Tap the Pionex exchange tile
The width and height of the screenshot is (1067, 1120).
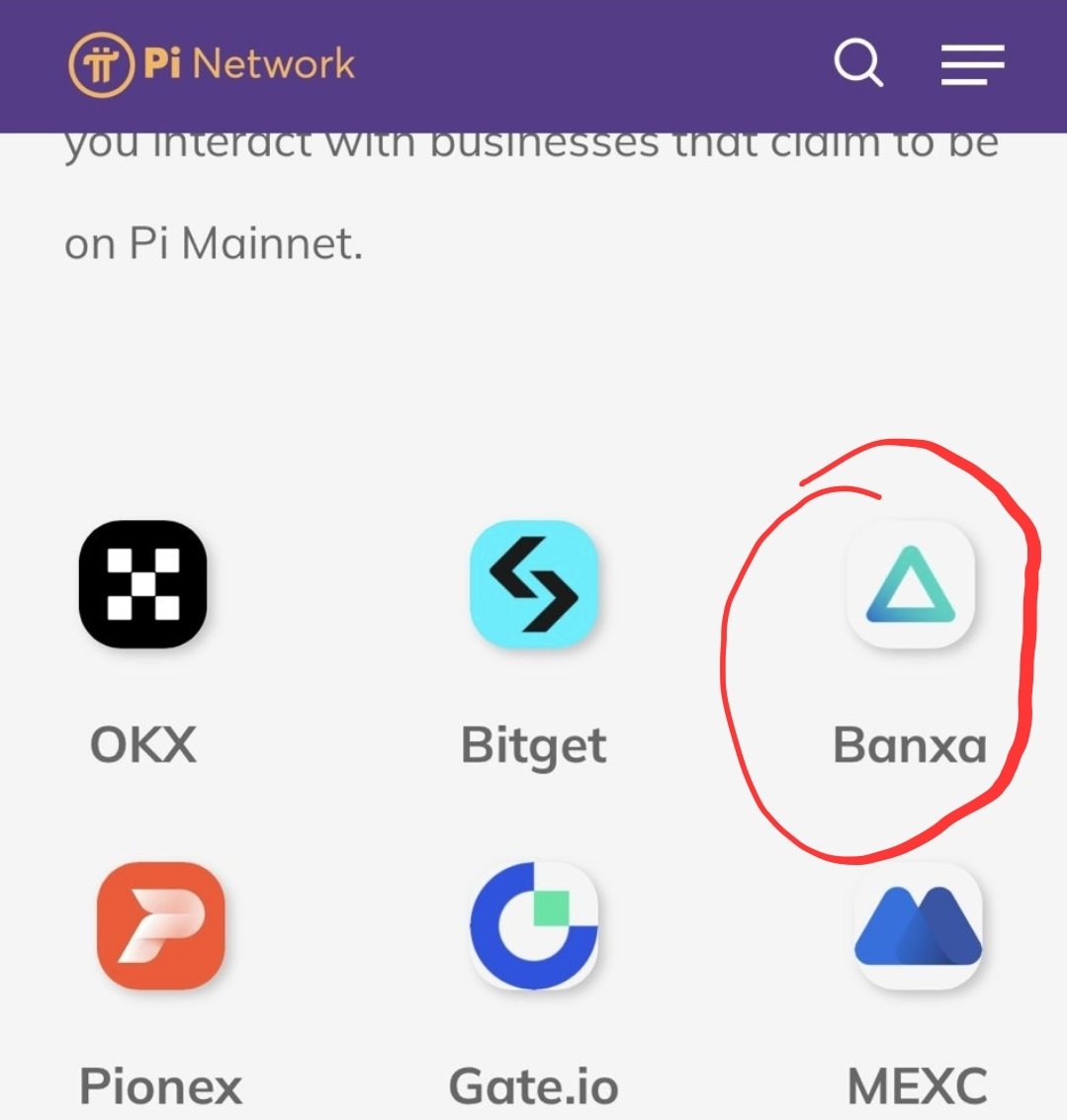[160, 925]
